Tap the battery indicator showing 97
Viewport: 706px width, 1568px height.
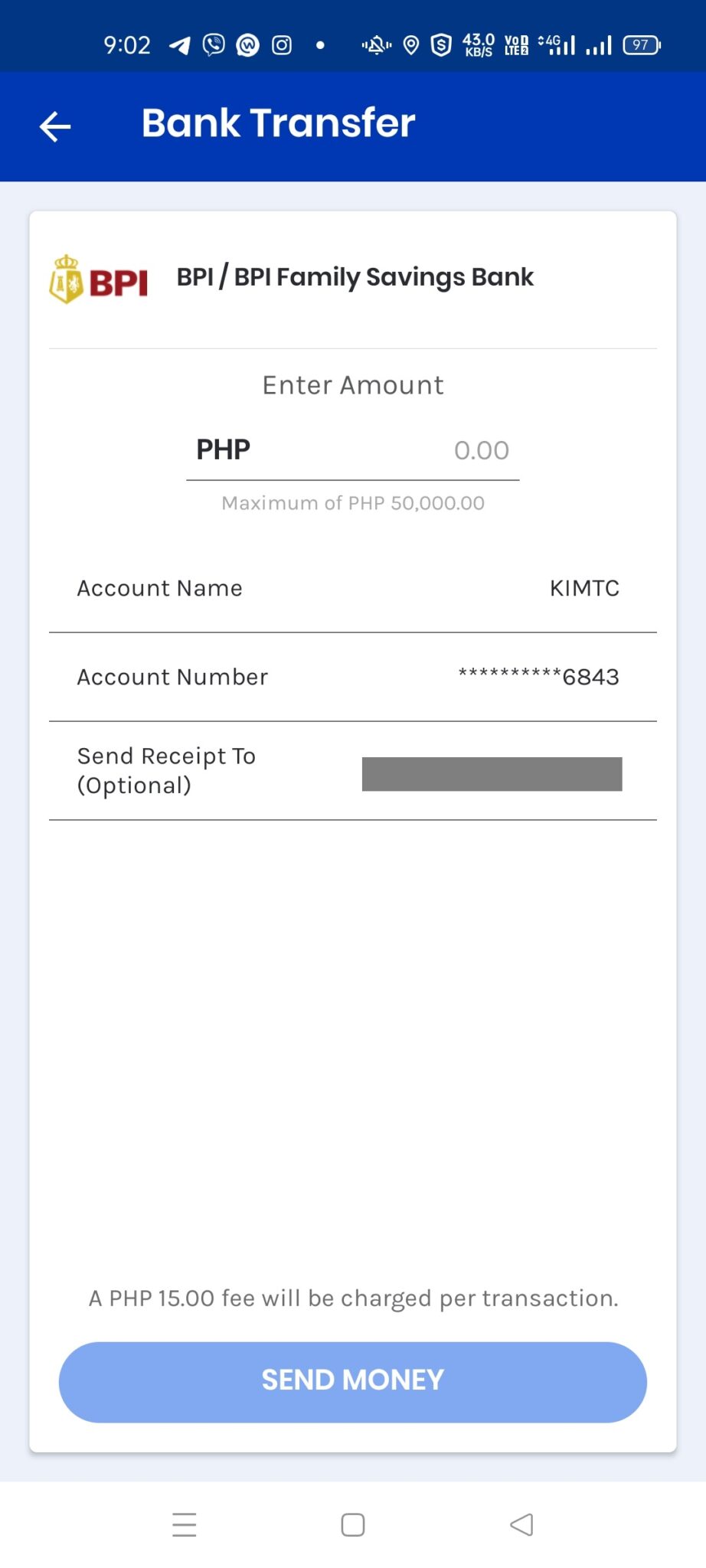tap(642, 44)
